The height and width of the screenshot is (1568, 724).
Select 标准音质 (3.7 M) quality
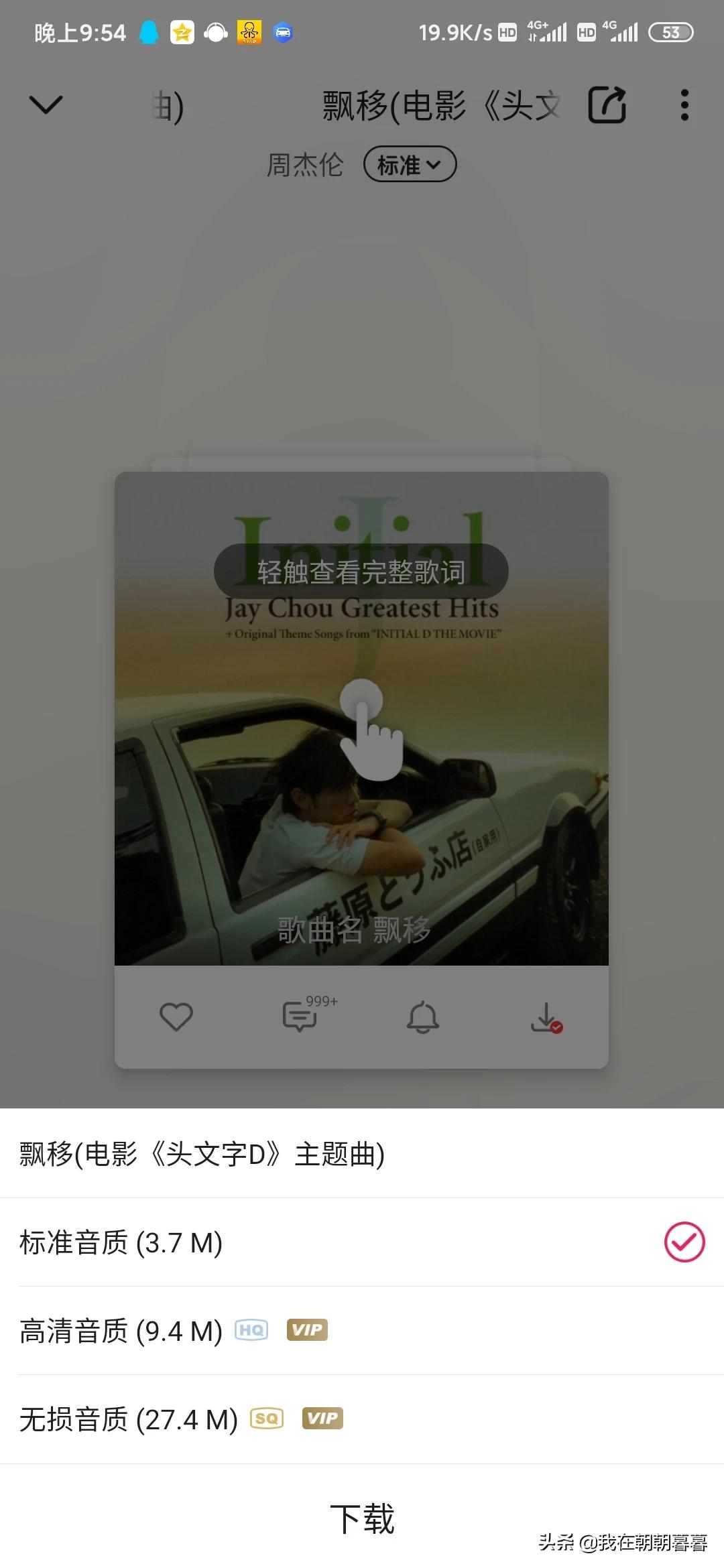[362, 1242]
